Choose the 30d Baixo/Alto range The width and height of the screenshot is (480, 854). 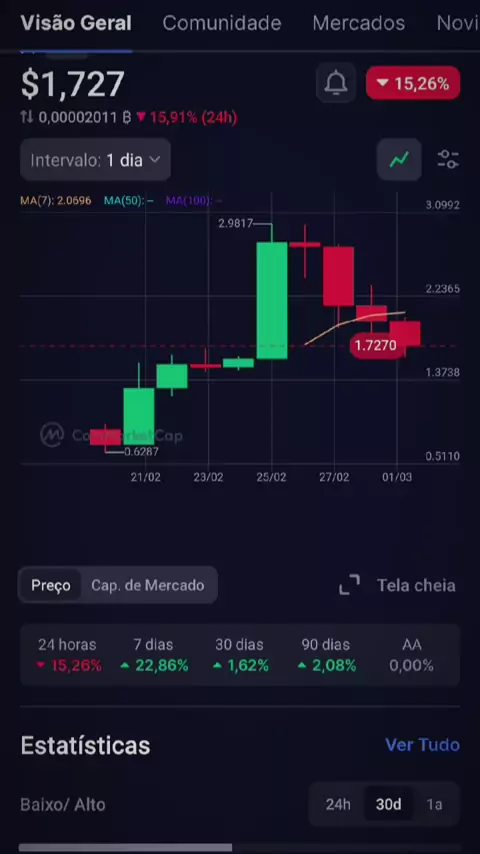(388, 804)
